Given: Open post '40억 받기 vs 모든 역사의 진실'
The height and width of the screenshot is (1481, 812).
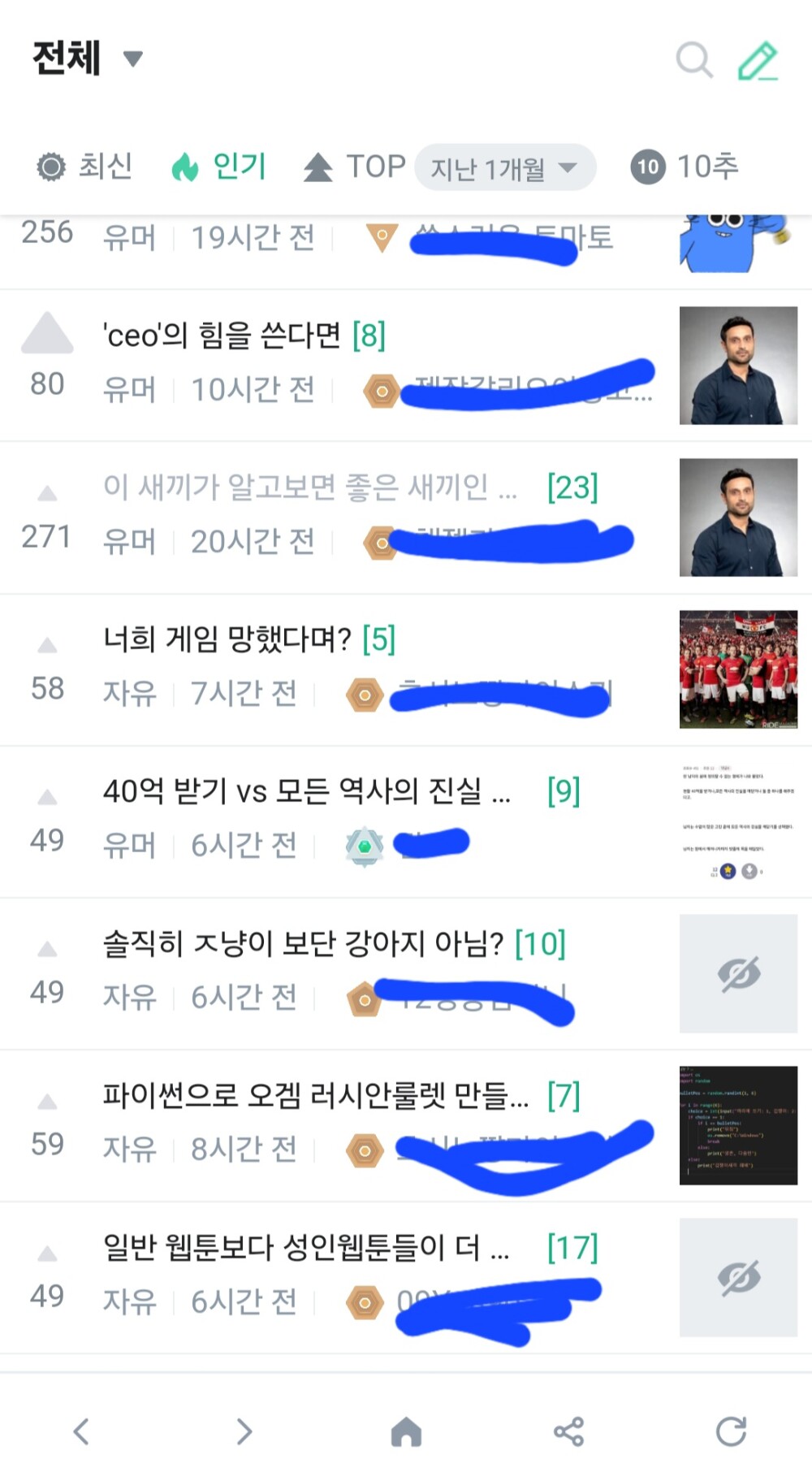Looking at the screenshot, I should pos(305,790).
